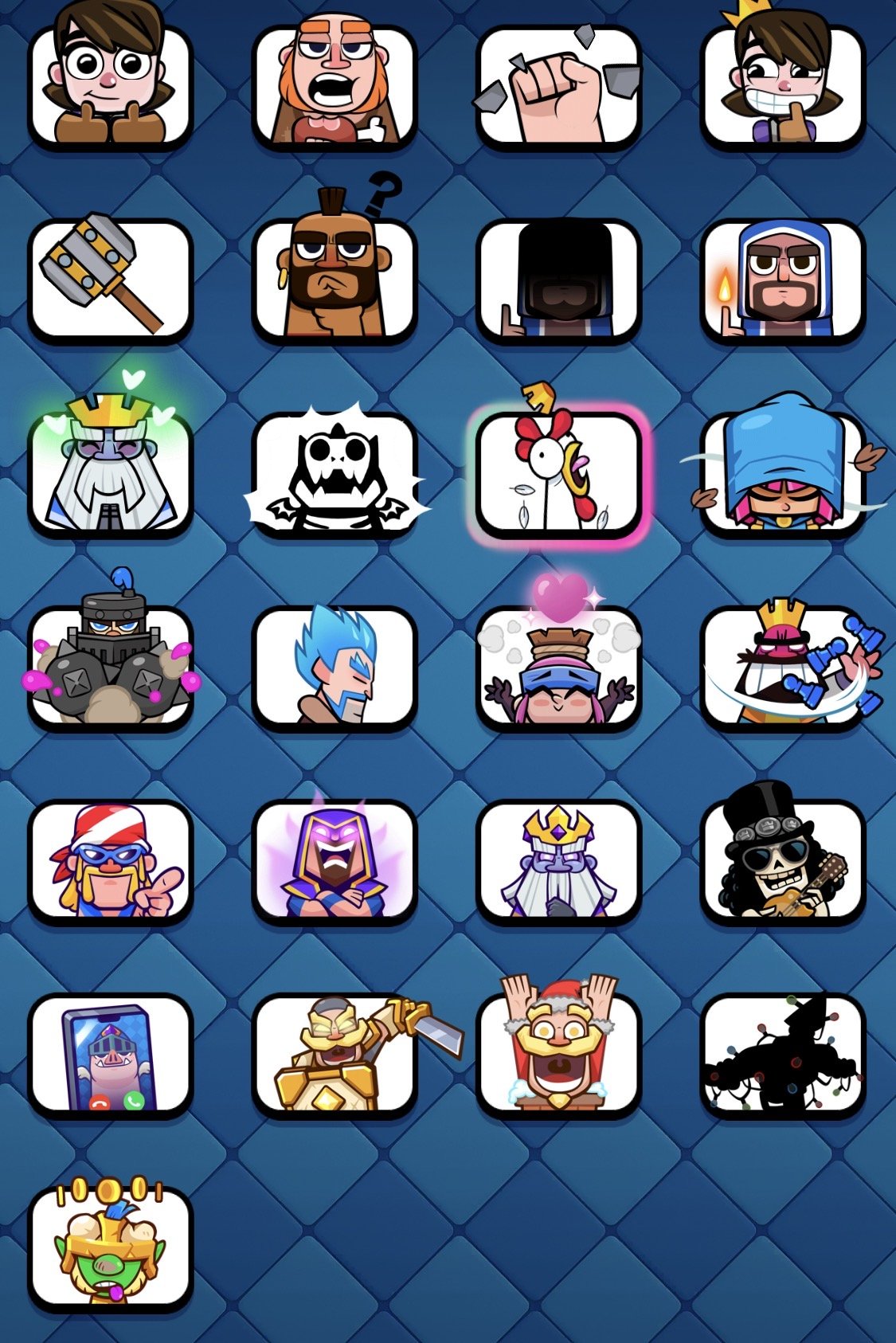Select the top-hat skeleton guitarist emote
Image resolution: width=896 pixels, height=1343 pixels.
tap(783, 859)
